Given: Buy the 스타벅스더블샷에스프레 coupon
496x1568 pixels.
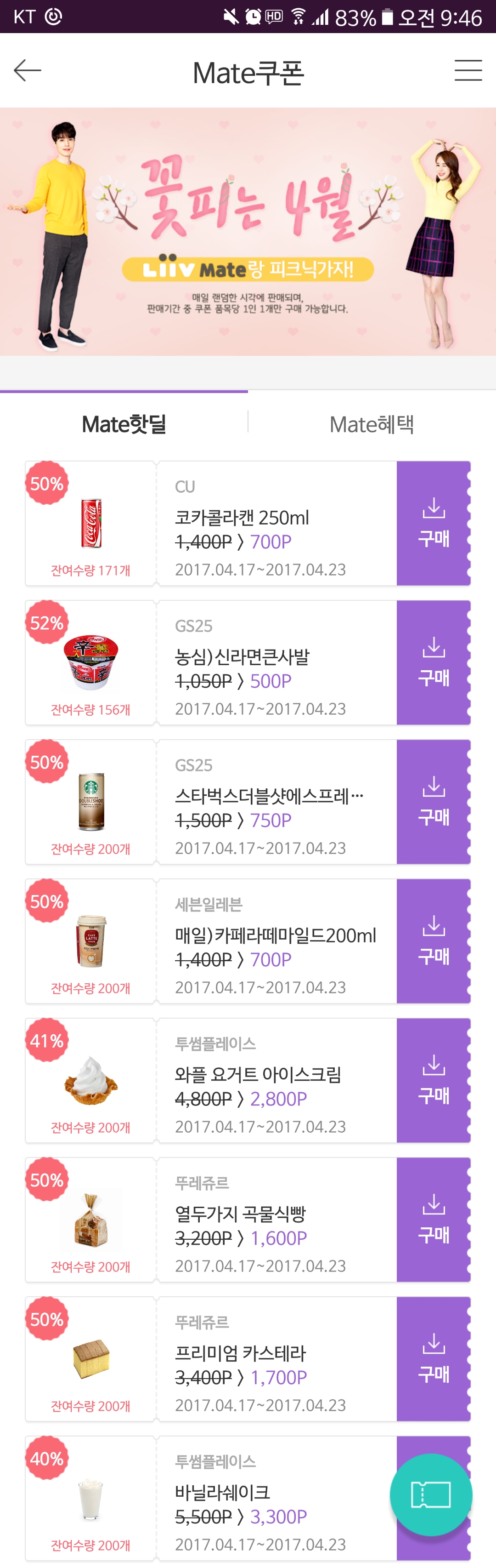Looking at the screenshot, I should pyautogui.click(x=433, y=802).
